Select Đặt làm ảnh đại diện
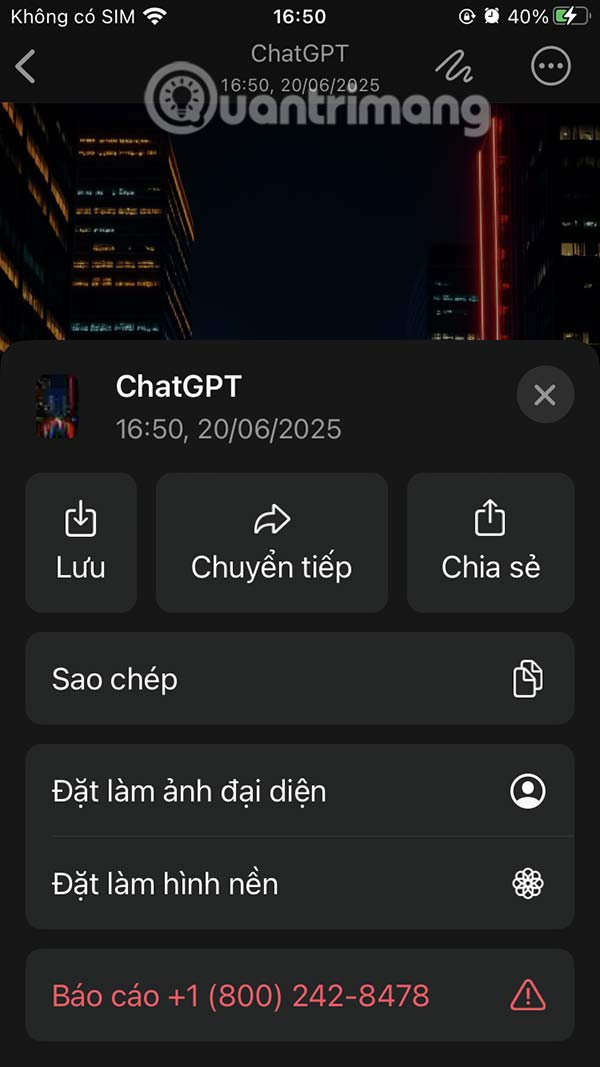The width and height of the screenshot is (600, 1067). click(299, 791)
